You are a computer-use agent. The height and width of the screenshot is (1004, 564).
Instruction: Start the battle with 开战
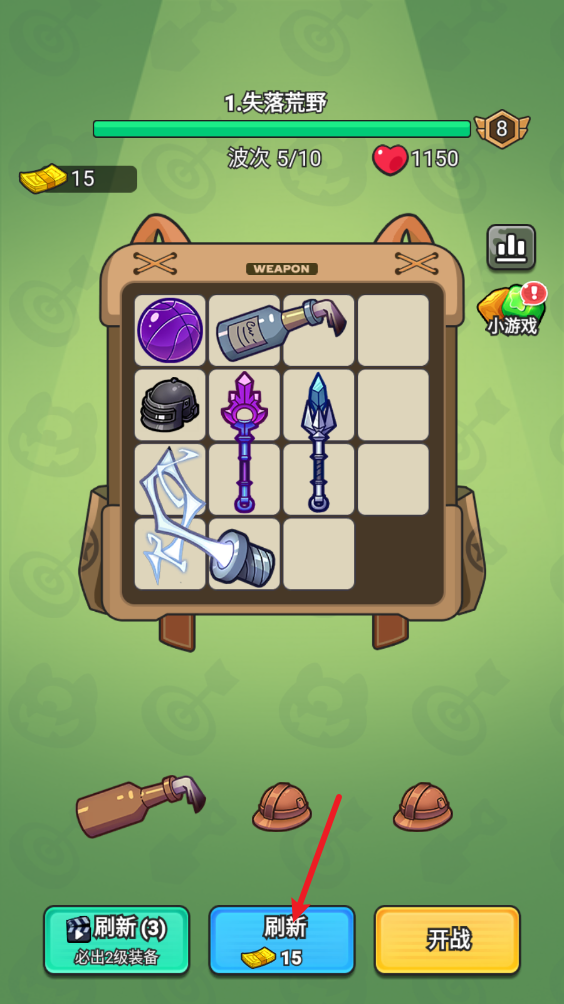[447, 939]
